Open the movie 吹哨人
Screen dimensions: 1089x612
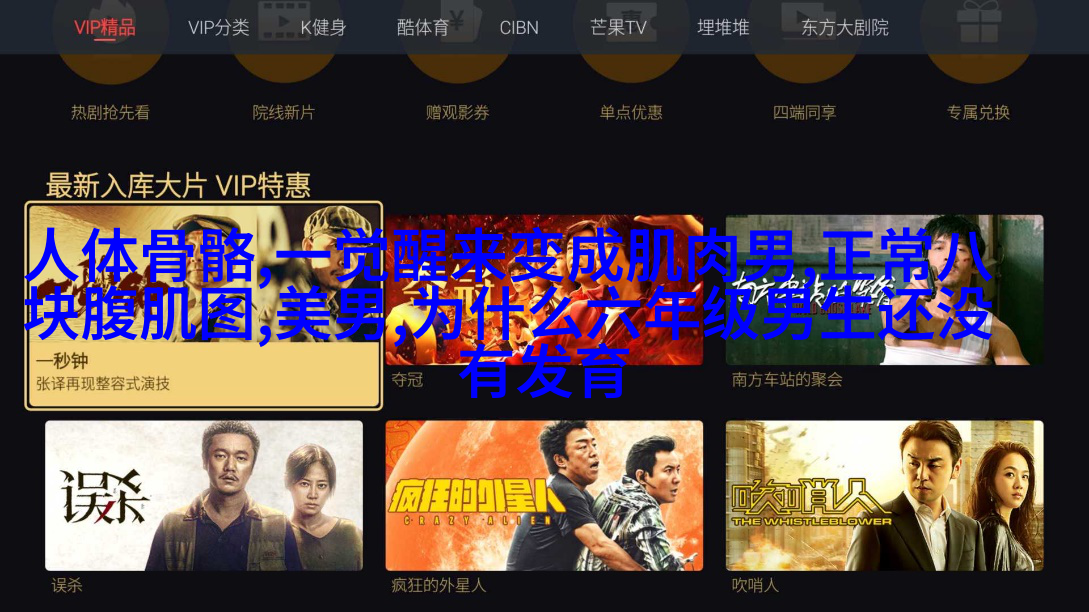884,495
